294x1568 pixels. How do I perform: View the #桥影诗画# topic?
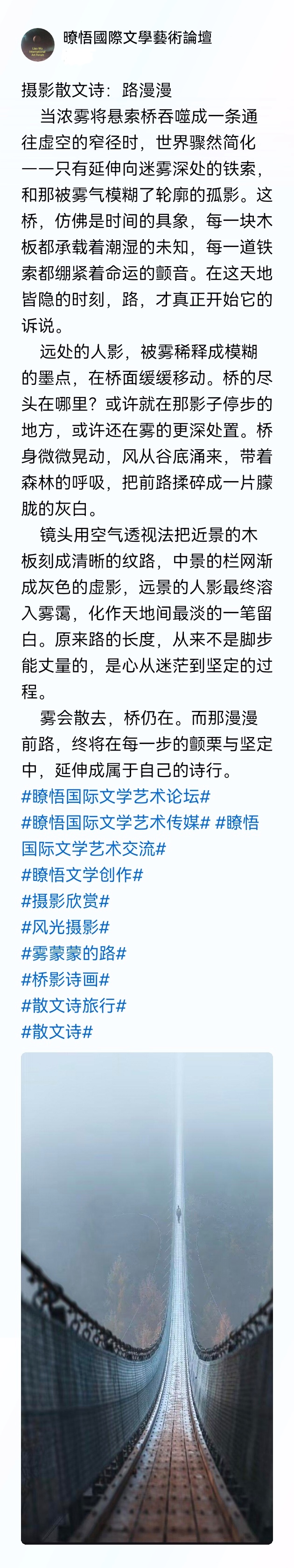(66, 979)
